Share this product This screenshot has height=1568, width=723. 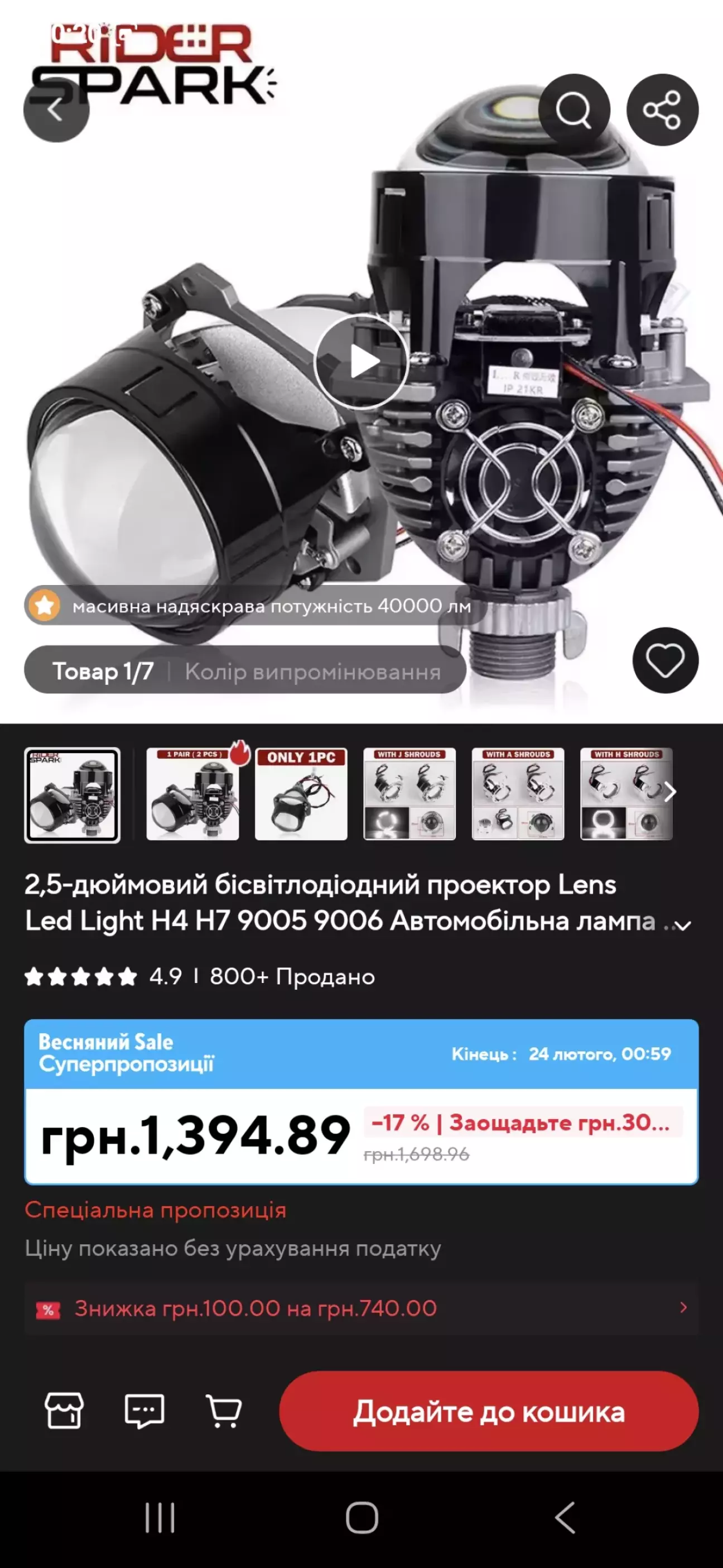pos(662,110)
